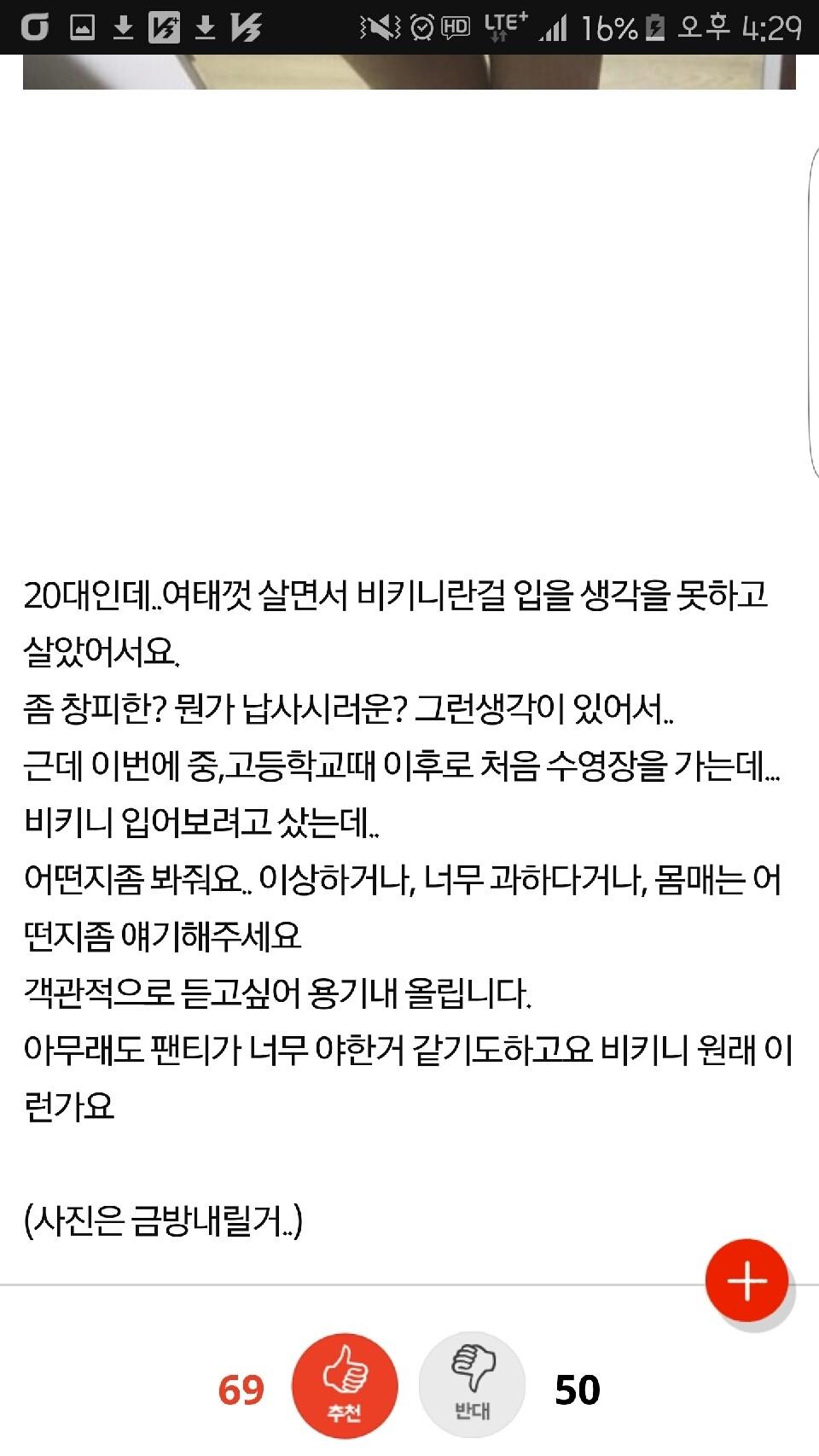The image size is (819, 1456).
Task: Open the red plus floating button
Action: pyautogui.click(x=746, y=1280)
